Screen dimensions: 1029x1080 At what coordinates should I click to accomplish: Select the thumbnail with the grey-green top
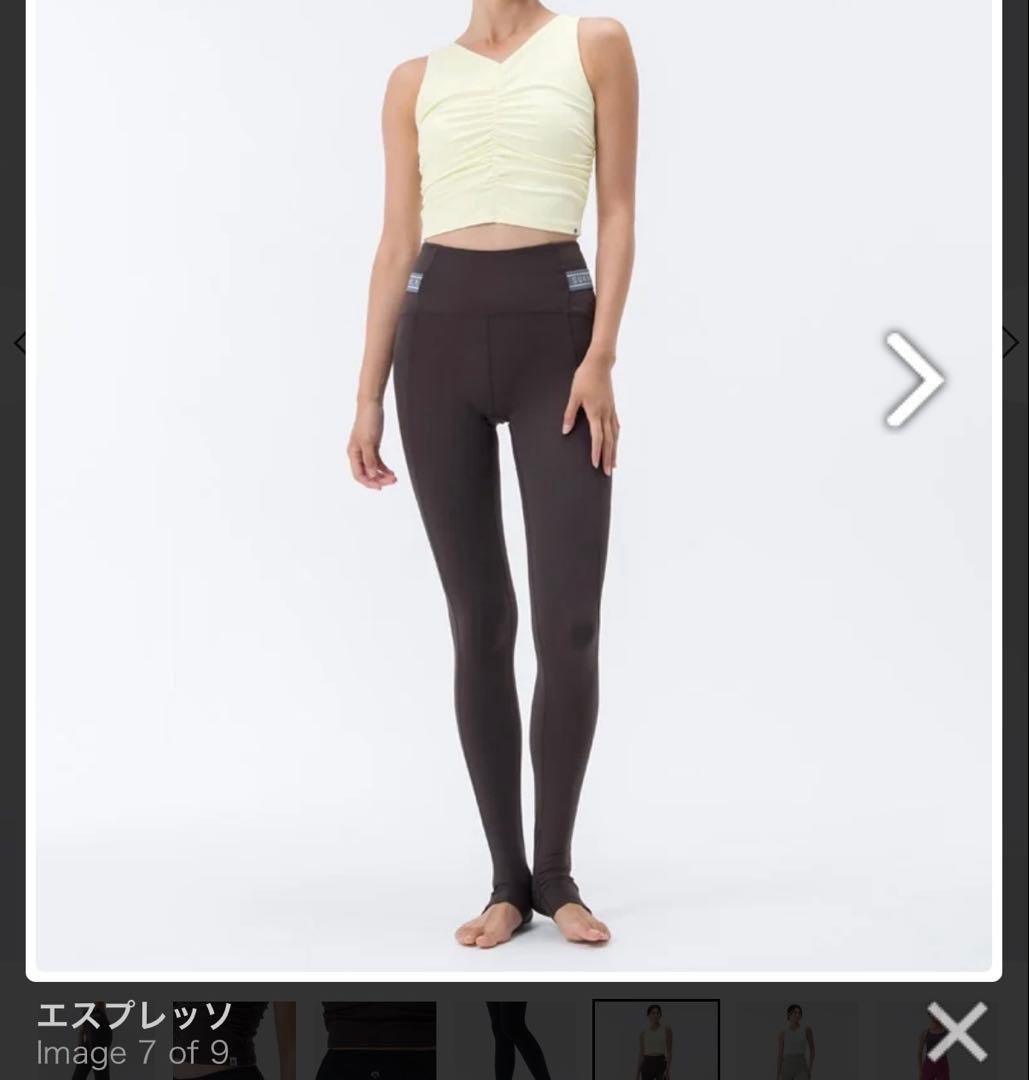coord(797,1040)
